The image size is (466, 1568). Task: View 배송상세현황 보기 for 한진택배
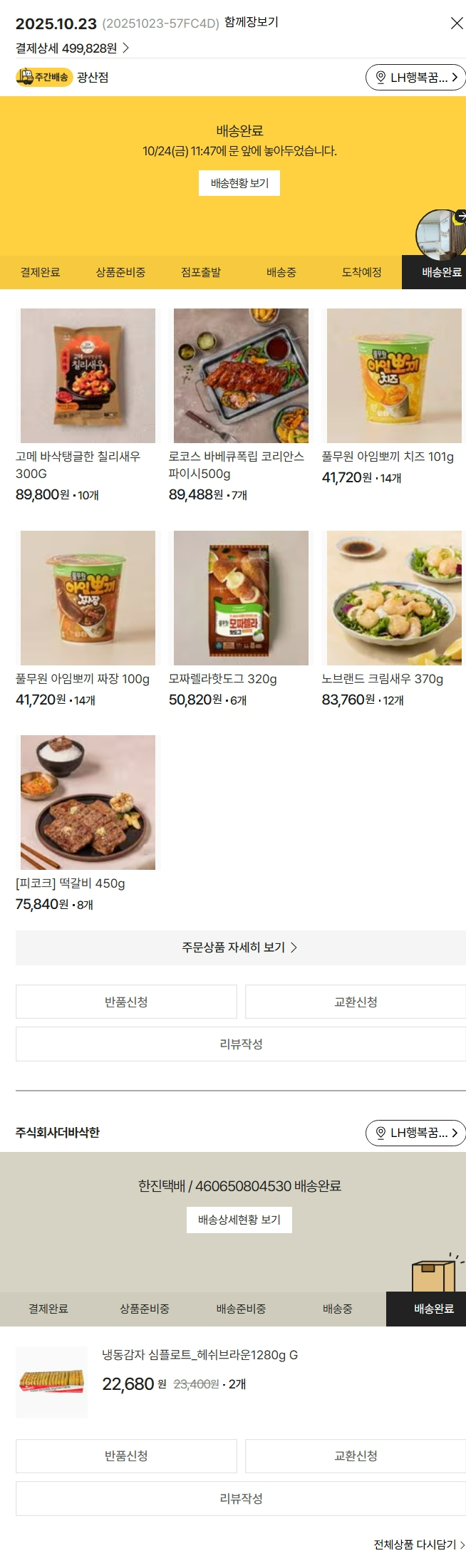pyautogui.click(x=239, y=1220)
